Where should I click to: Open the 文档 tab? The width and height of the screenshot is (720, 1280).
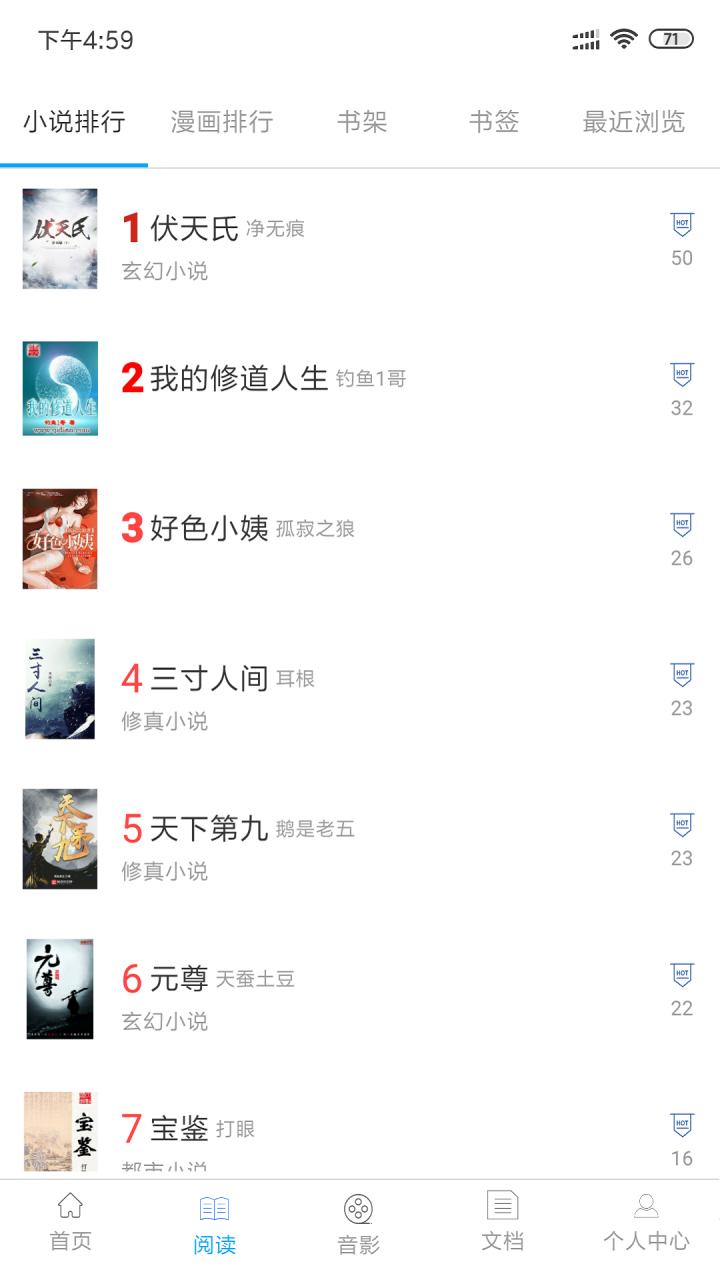click(x=502, y=1222)
